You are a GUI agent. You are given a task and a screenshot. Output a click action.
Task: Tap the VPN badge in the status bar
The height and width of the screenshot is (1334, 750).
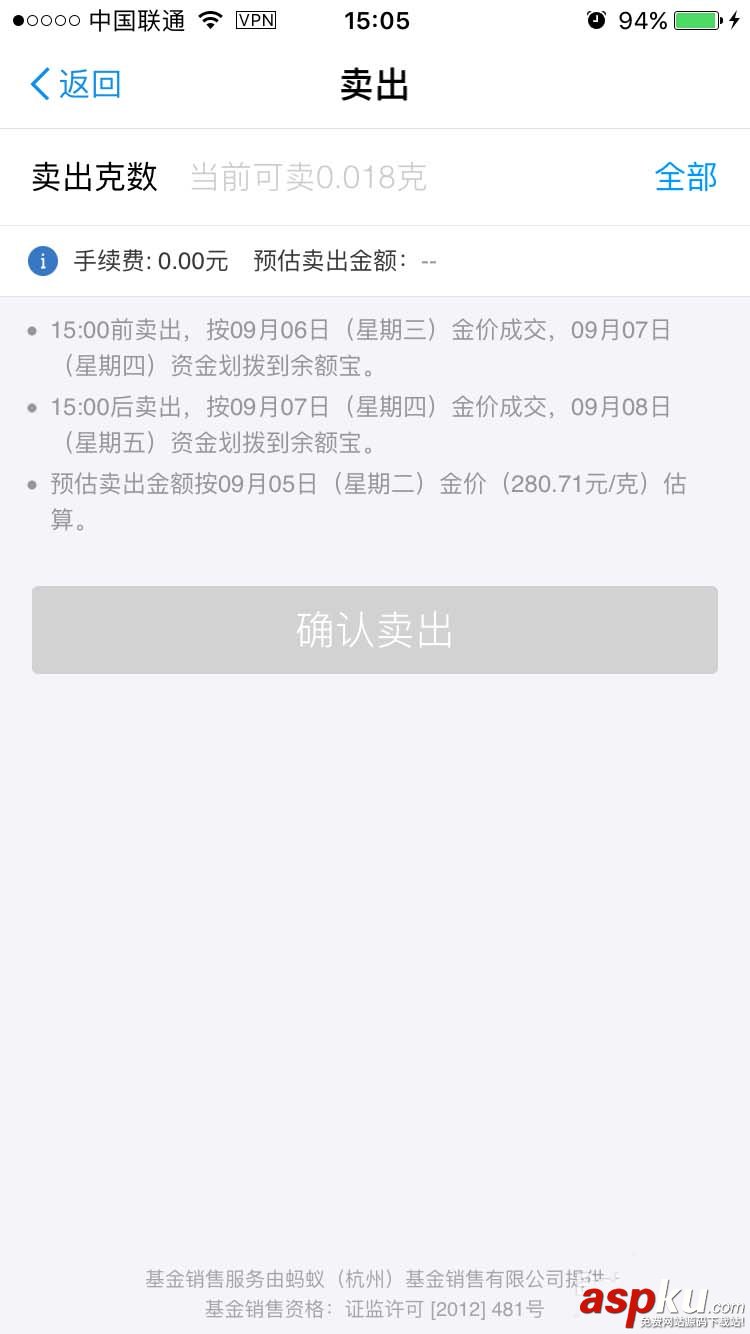pyautogui.click(x=256, y=20)
